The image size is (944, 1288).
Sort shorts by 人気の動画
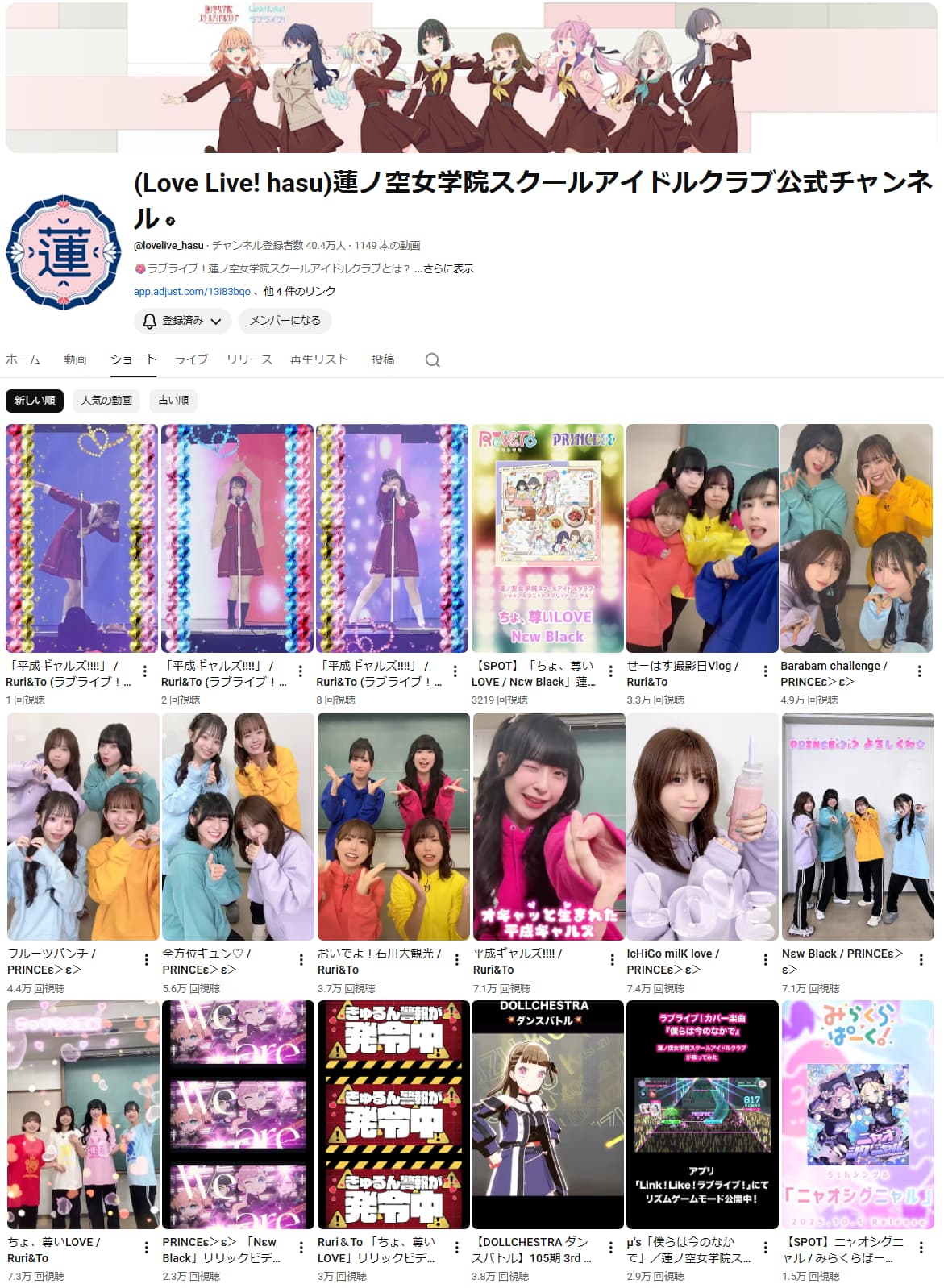(x=106, y=401)
